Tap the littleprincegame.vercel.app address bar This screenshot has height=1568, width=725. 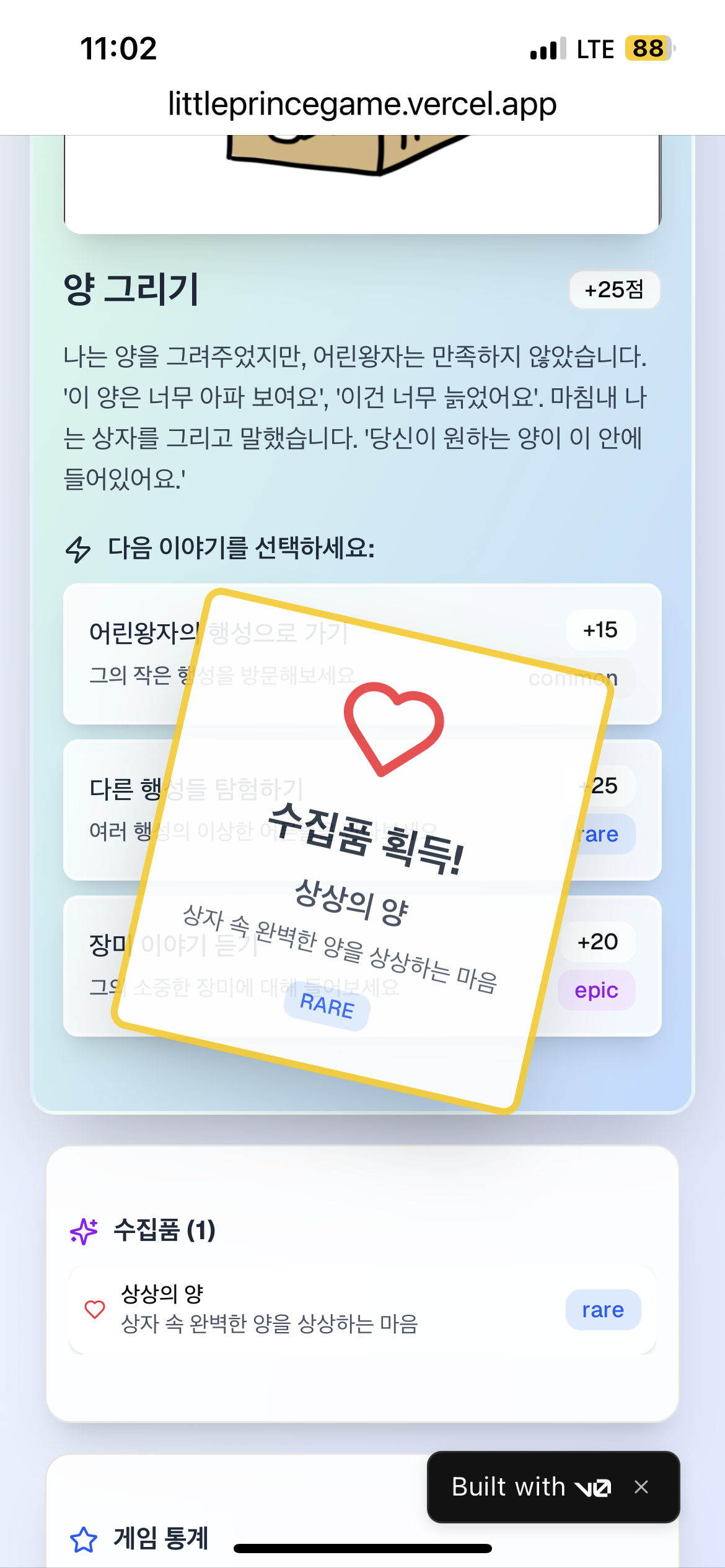[x=362, y=104]
